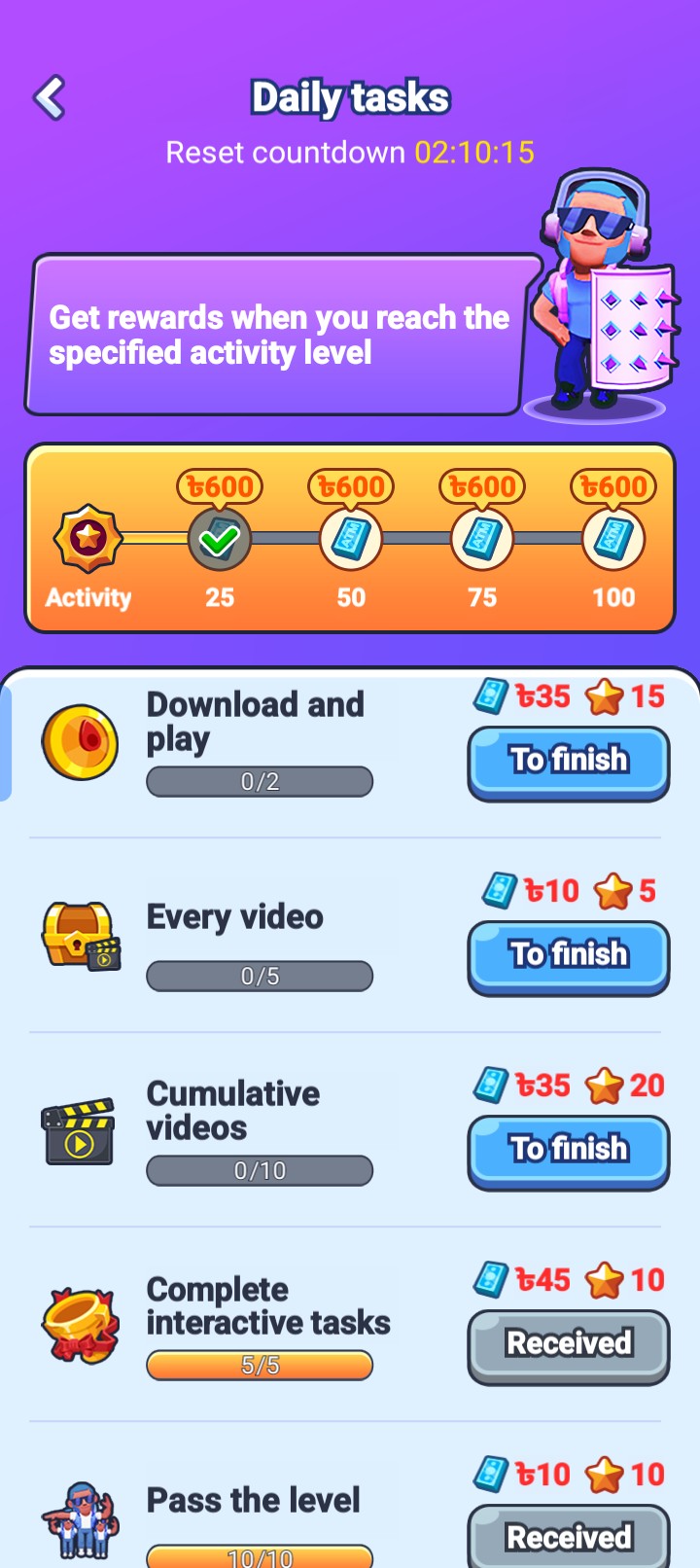700x1568 pixels.
Task: Claim the activity 50 reward
Action: coord(351,540)
